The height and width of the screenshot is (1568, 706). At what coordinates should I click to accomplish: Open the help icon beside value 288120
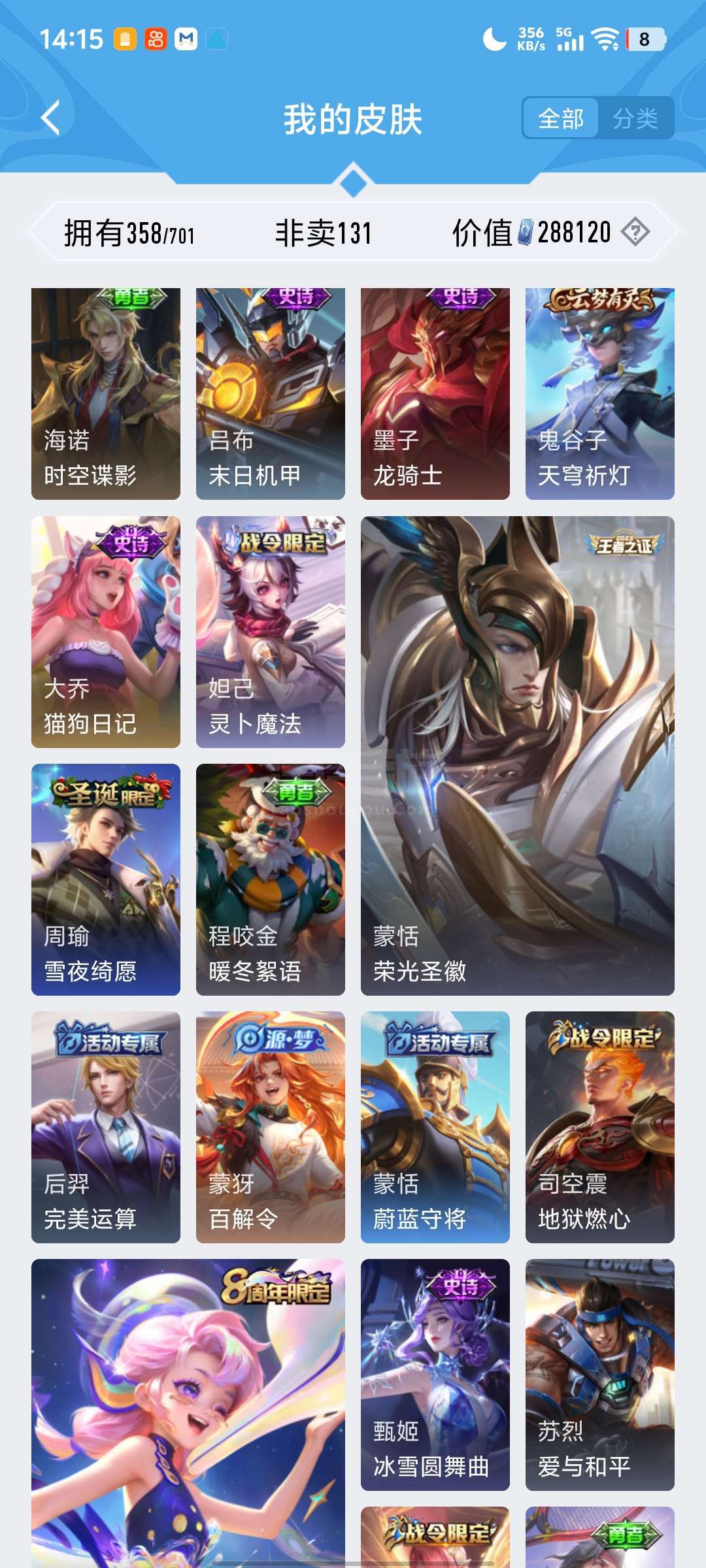click(x=635, y=232)
